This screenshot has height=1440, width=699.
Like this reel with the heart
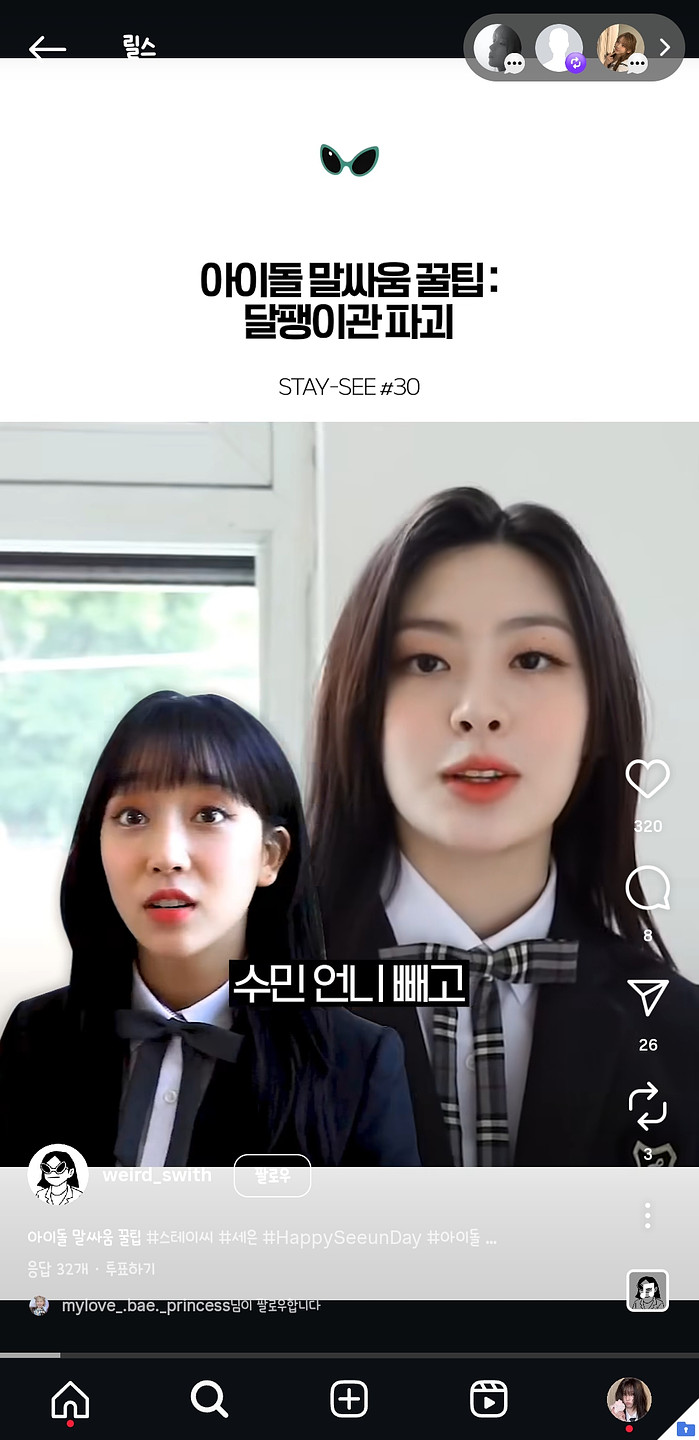pyautogui.click(x=647, y=779)
